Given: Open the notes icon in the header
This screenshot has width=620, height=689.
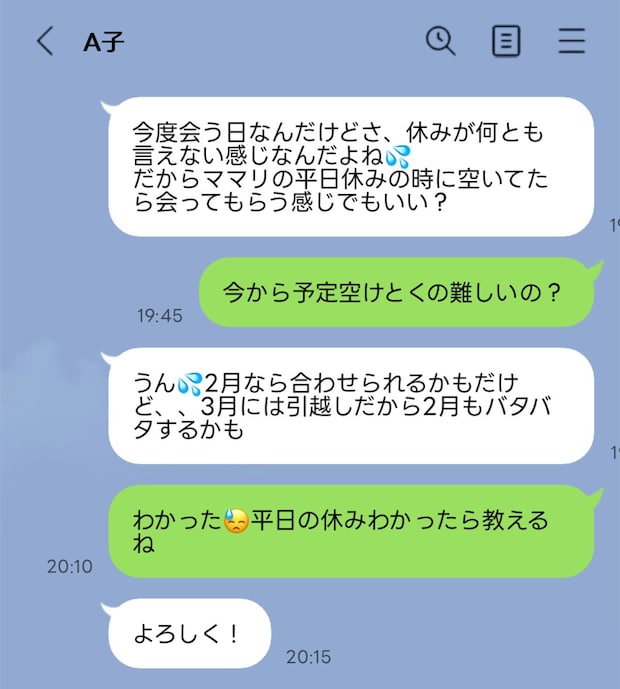Looking at the screenshot, I should click(x=506, y=41).
